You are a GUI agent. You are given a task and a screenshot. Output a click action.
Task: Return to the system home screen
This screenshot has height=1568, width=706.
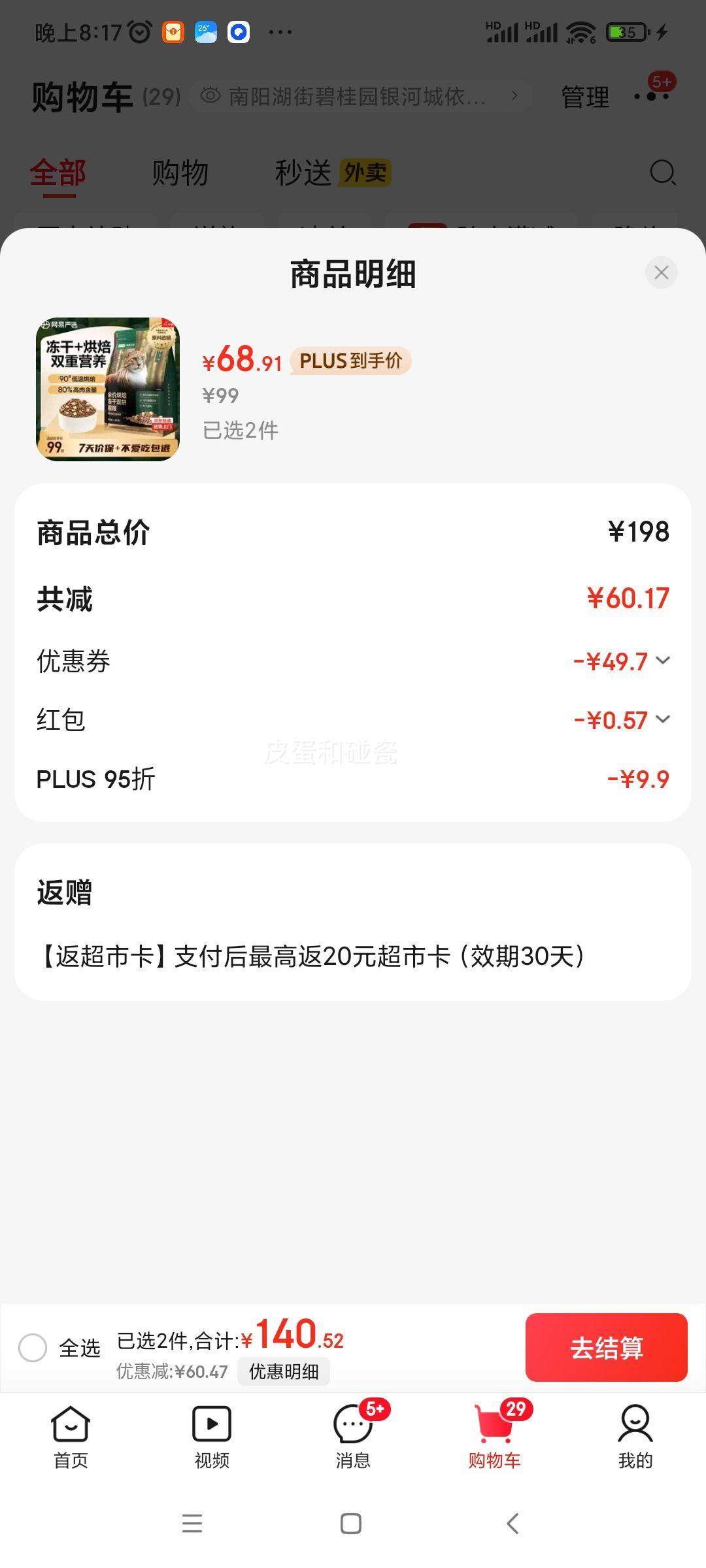pyautogui.click(x=351, y=1524)
